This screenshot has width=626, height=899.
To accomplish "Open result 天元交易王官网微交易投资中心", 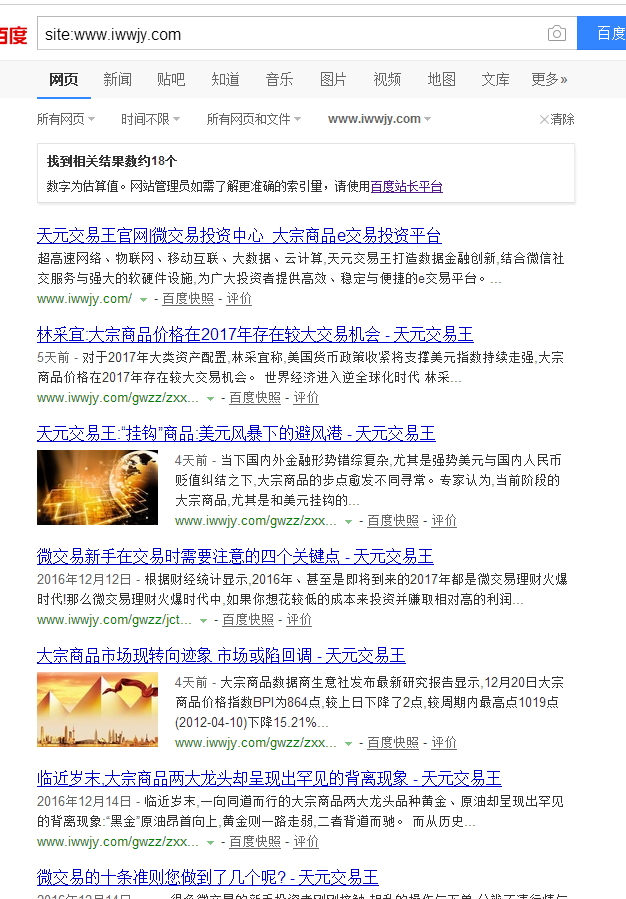I will click(x=239, y=236).
